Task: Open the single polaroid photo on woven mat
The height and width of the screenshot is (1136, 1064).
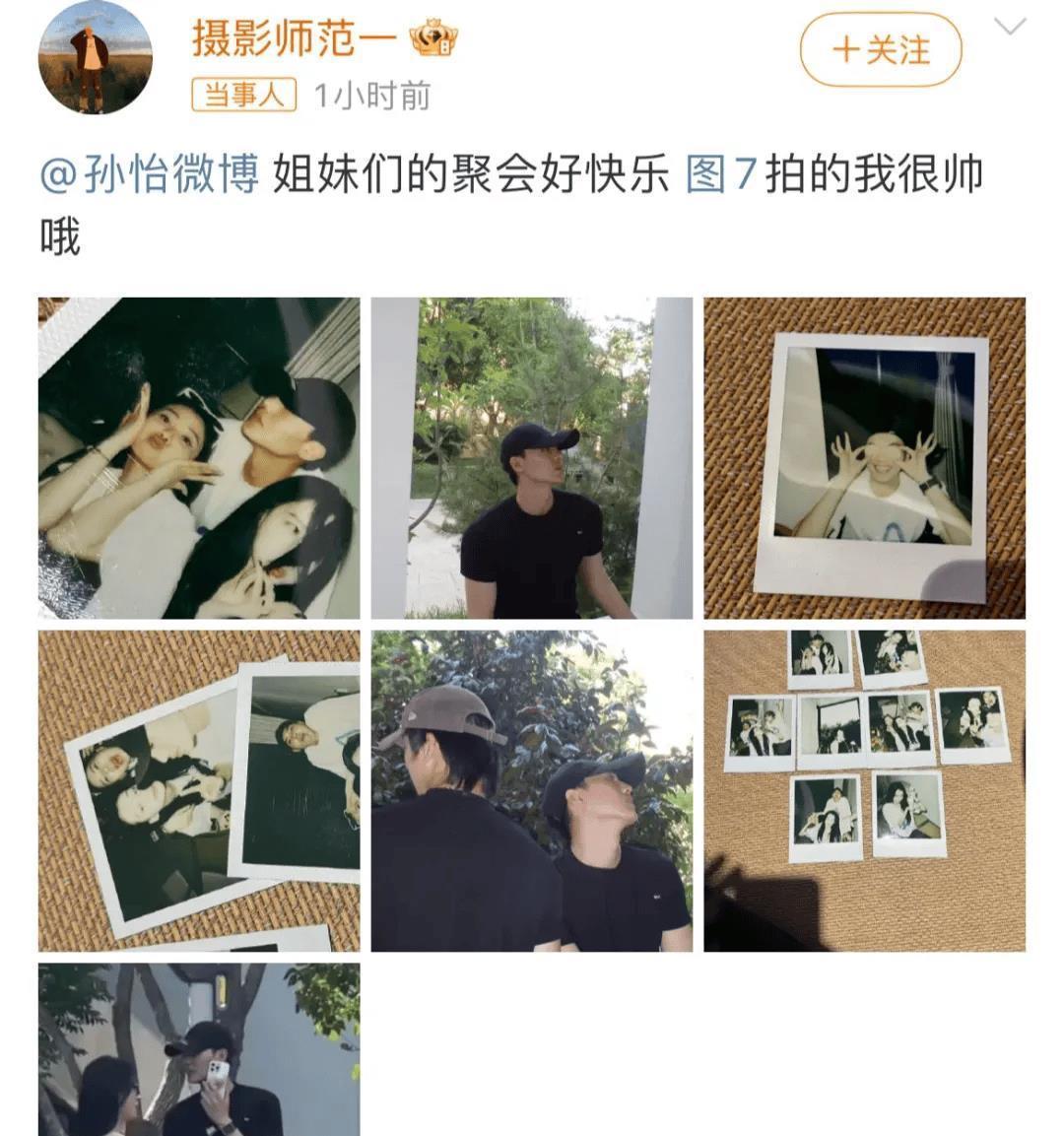Action: coord(864,458)
